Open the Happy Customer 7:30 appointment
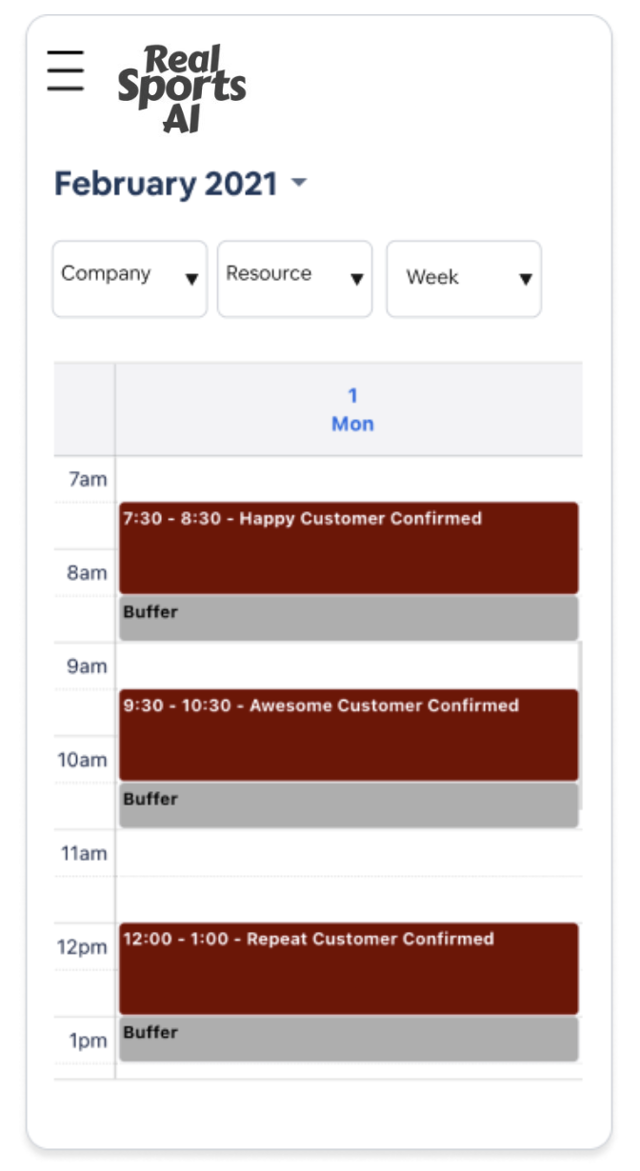The image size is (640, 1171). tap(349, 548)
